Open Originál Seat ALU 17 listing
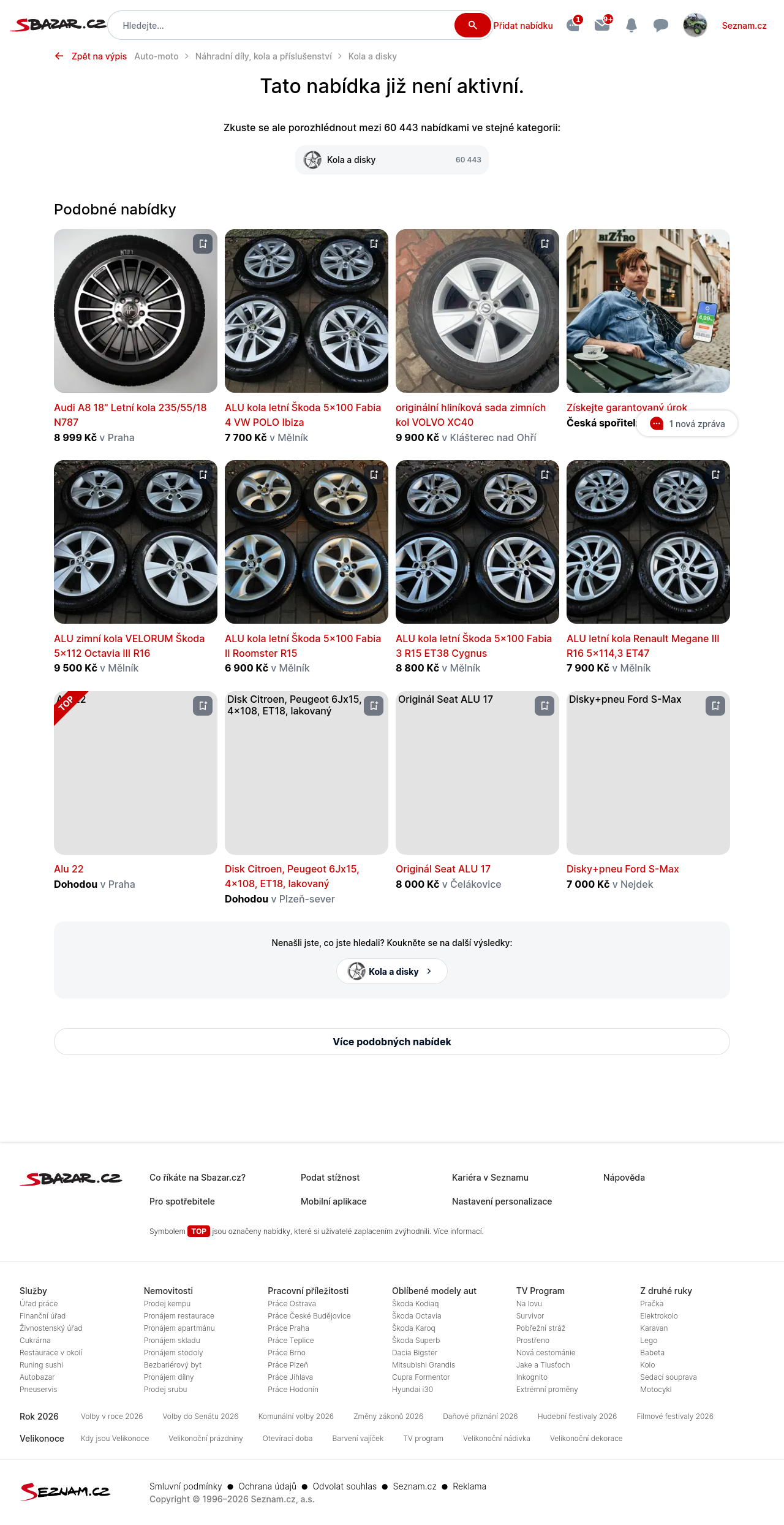 443,869
